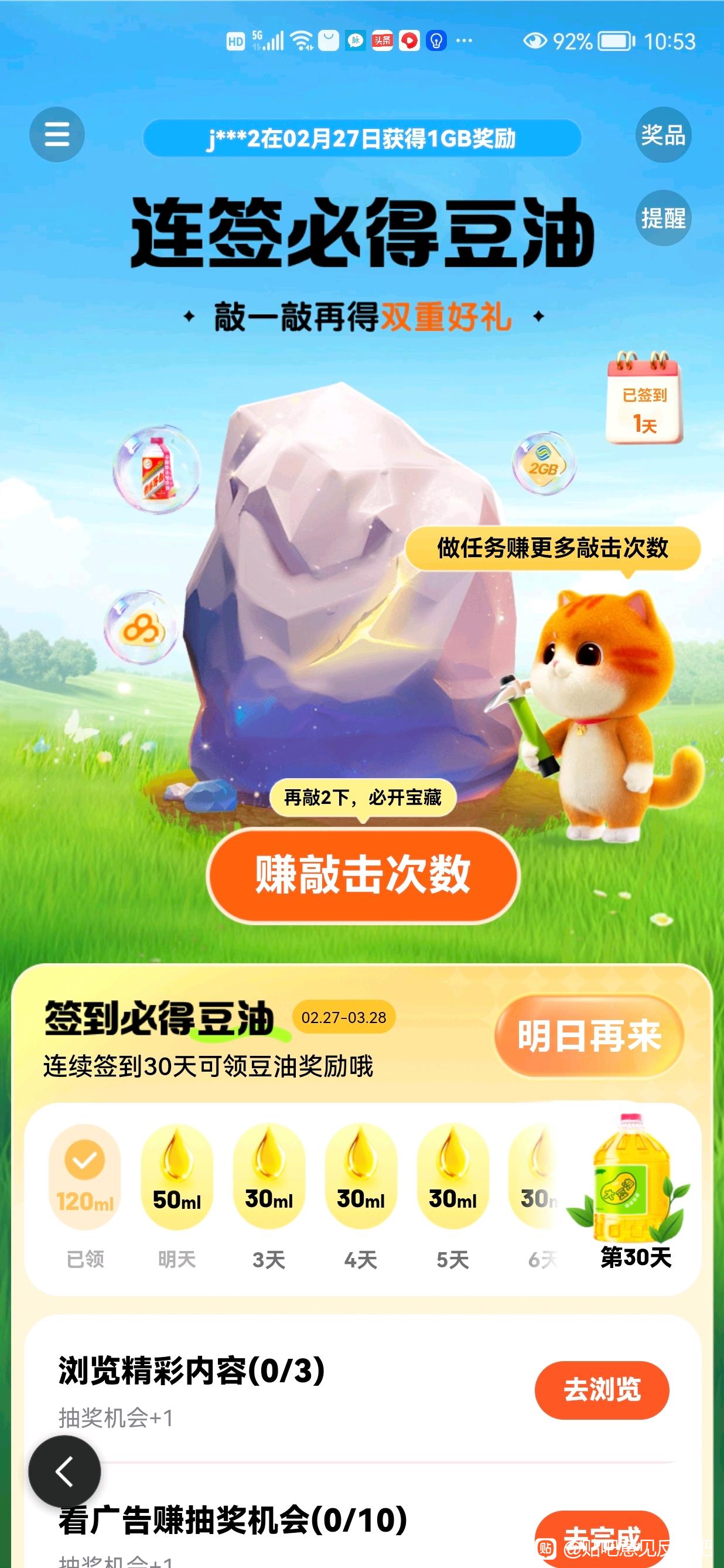Tap the 明日再来 button

click(x=588, y=1035)
